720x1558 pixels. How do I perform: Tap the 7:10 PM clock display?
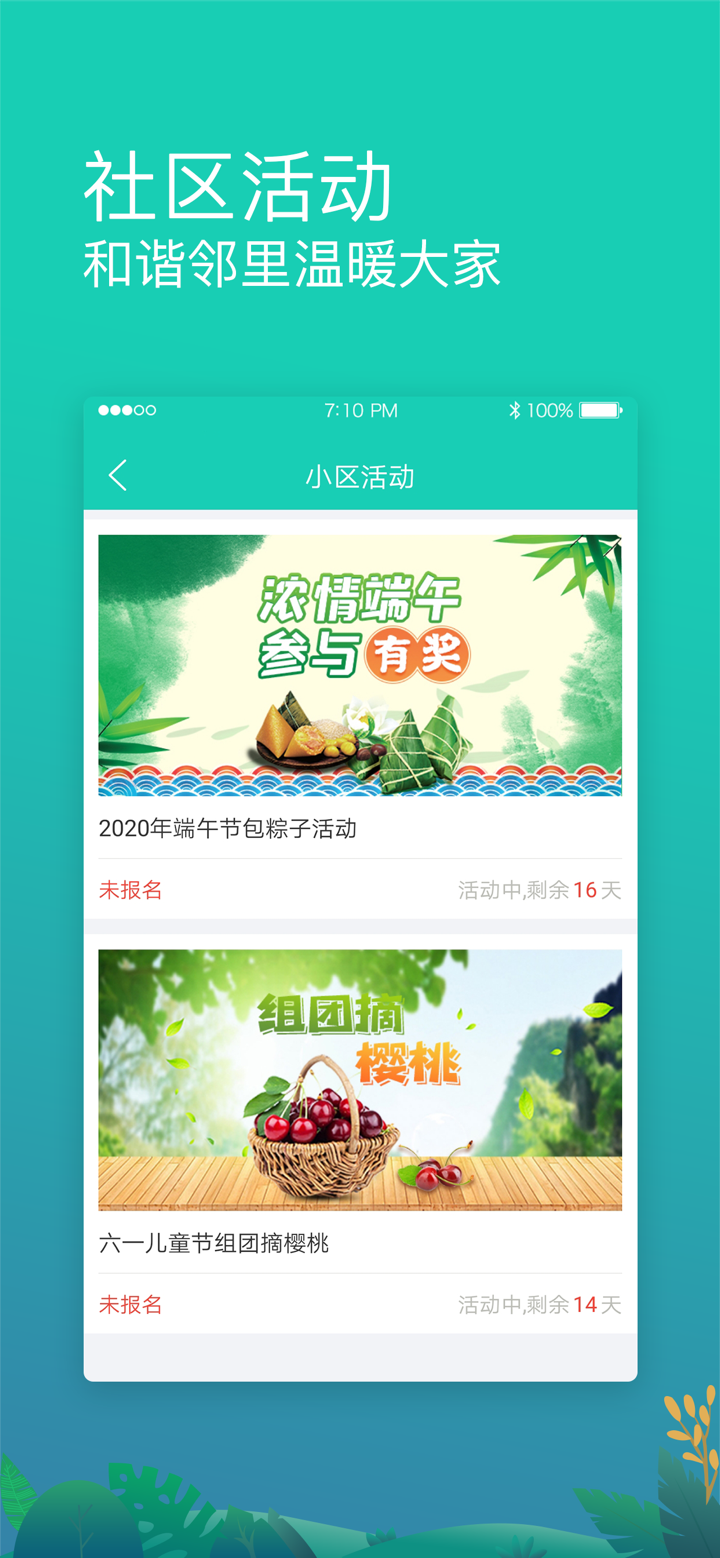point(362,410)
